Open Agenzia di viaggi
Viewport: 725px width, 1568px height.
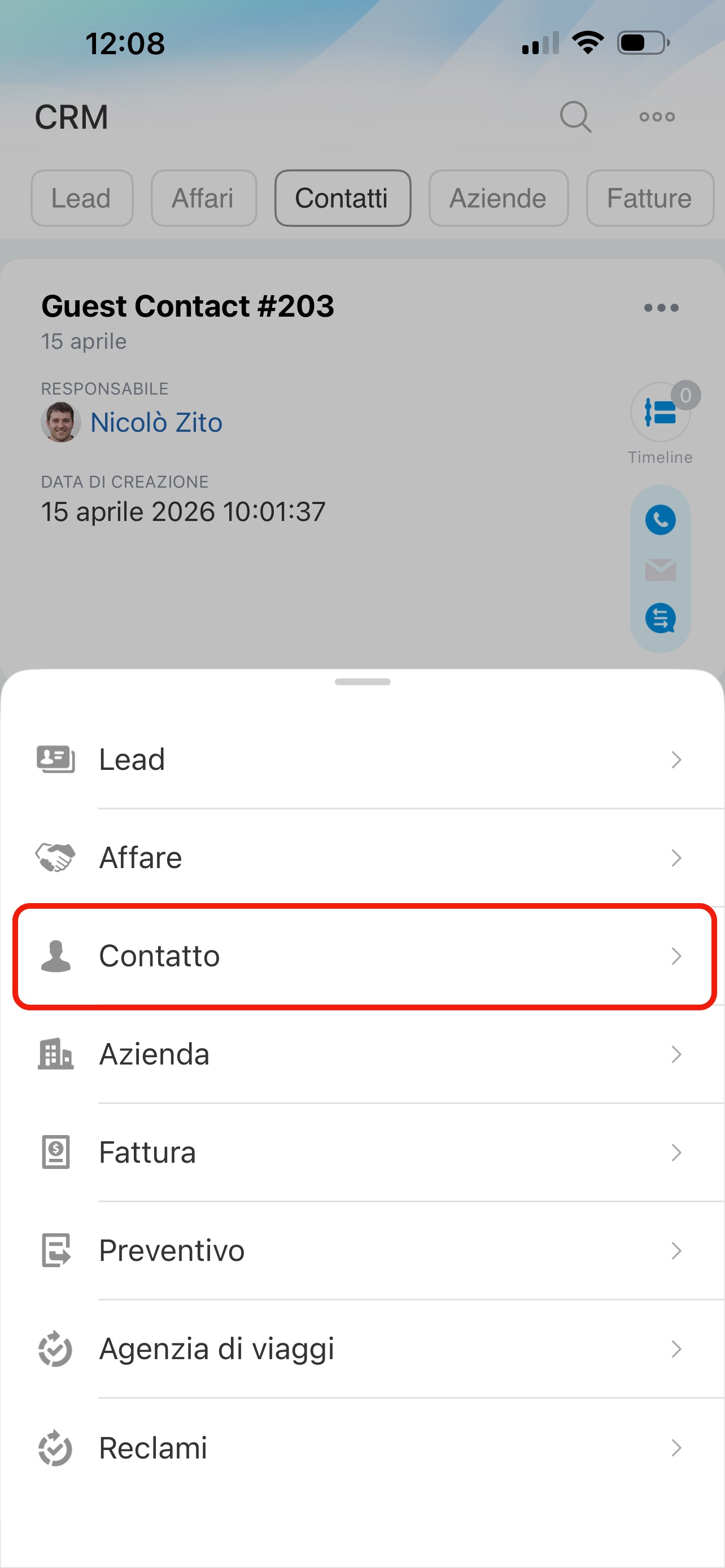361,1349
